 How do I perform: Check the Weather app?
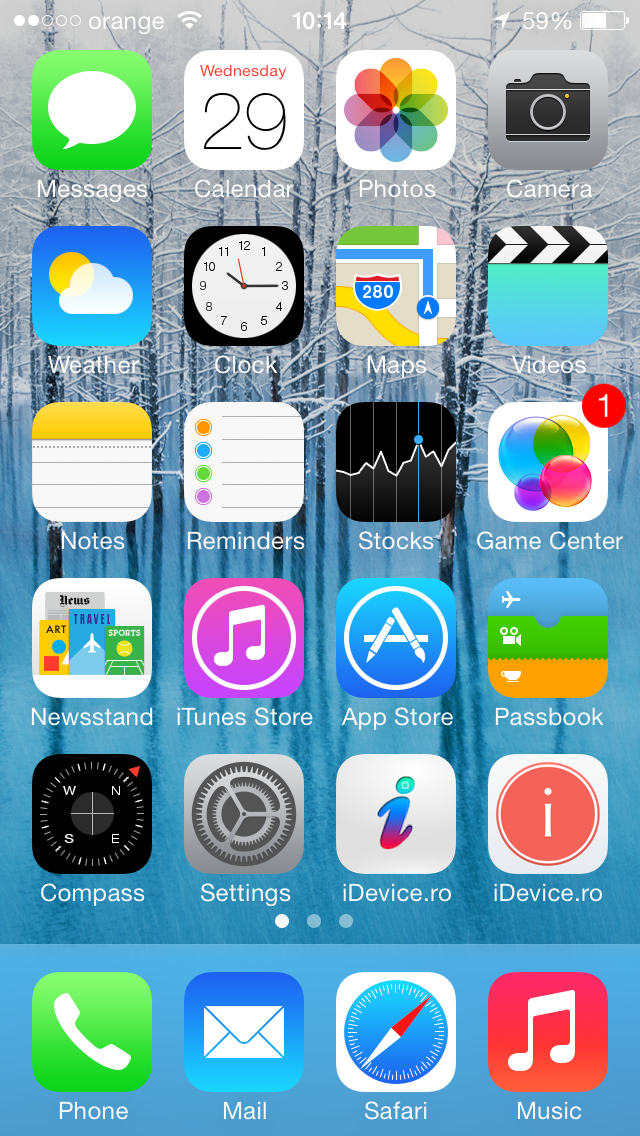click(x=92, y=285)
